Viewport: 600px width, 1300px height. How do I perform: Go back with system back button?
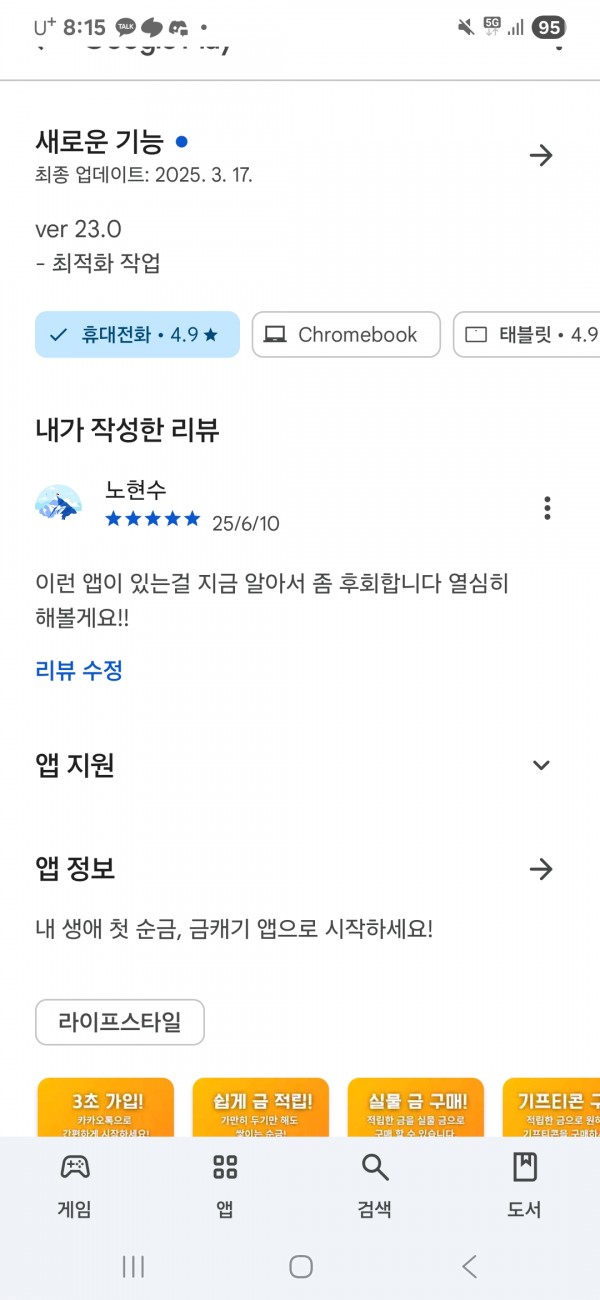[x=469, y=1267]
